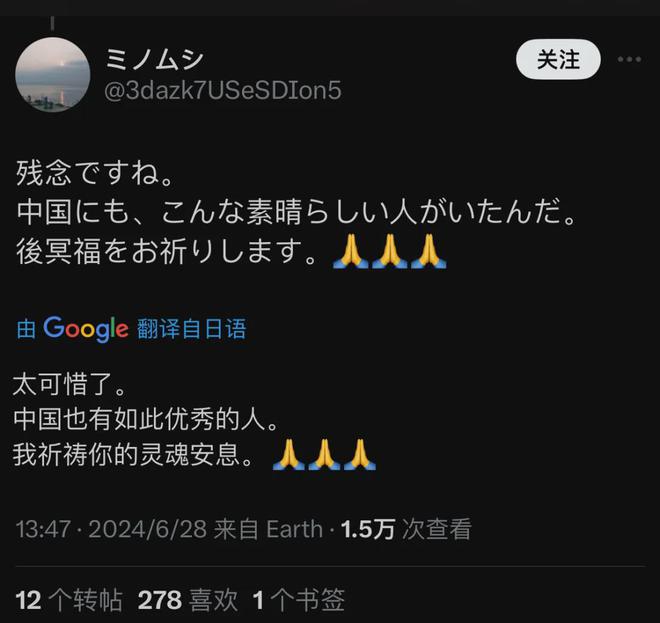Open the post's overflow menu
This screenshot has width=660, height=623.
pos(629,60)
